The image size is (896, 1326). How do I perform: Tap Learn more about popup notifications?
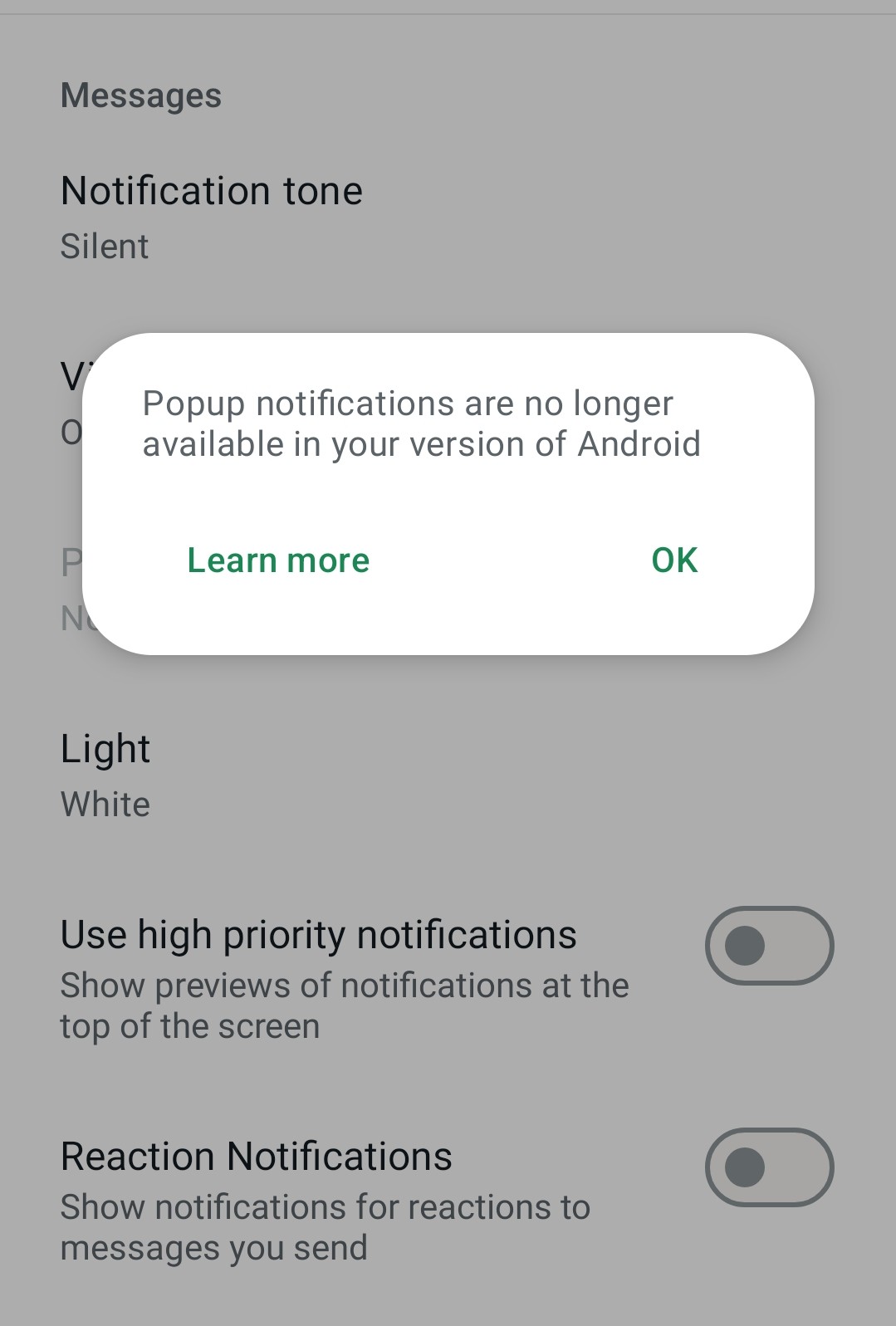[x=278, y=560]
